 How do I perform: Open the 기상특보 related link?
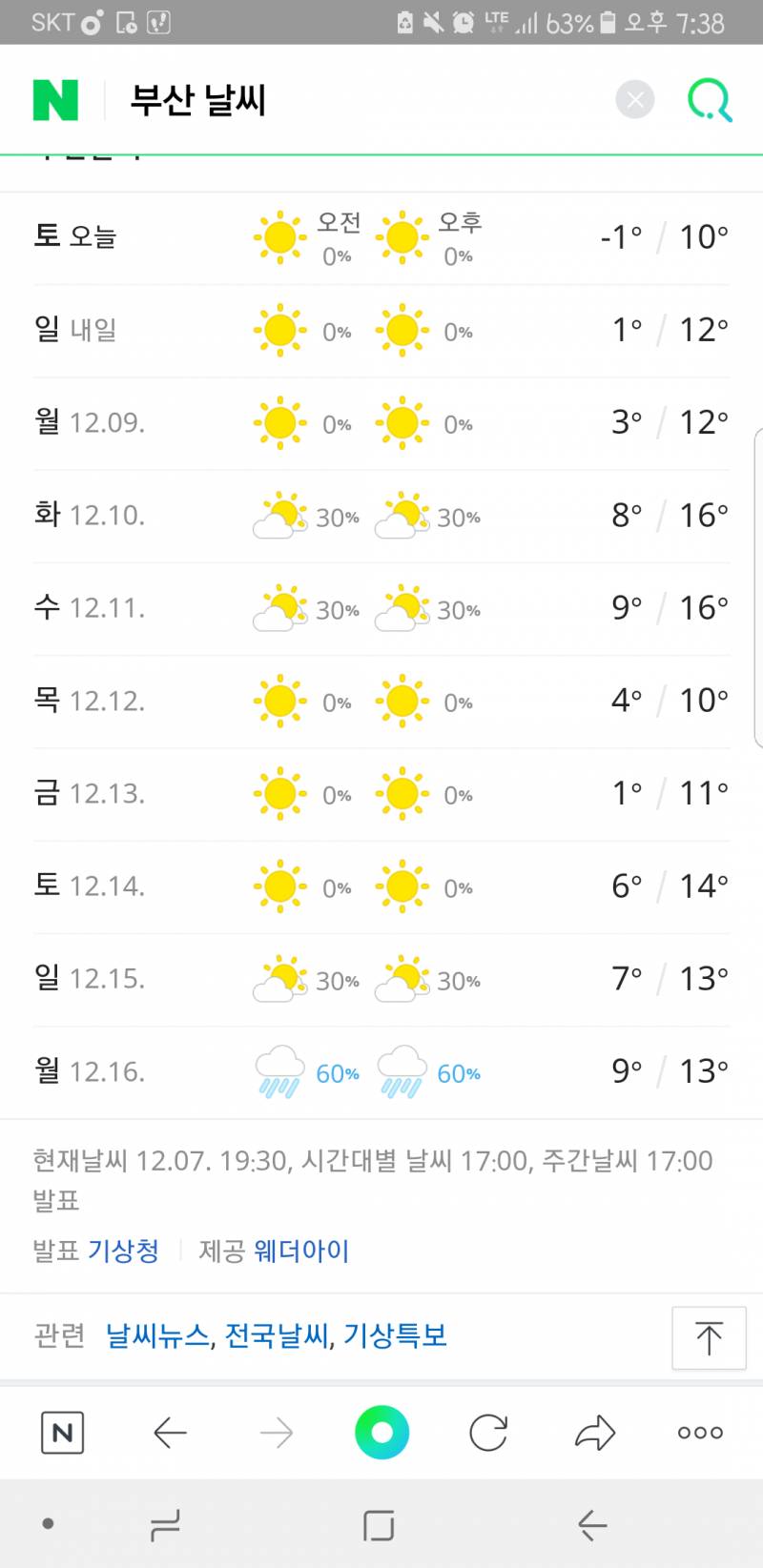click(x=395, y=1335)
